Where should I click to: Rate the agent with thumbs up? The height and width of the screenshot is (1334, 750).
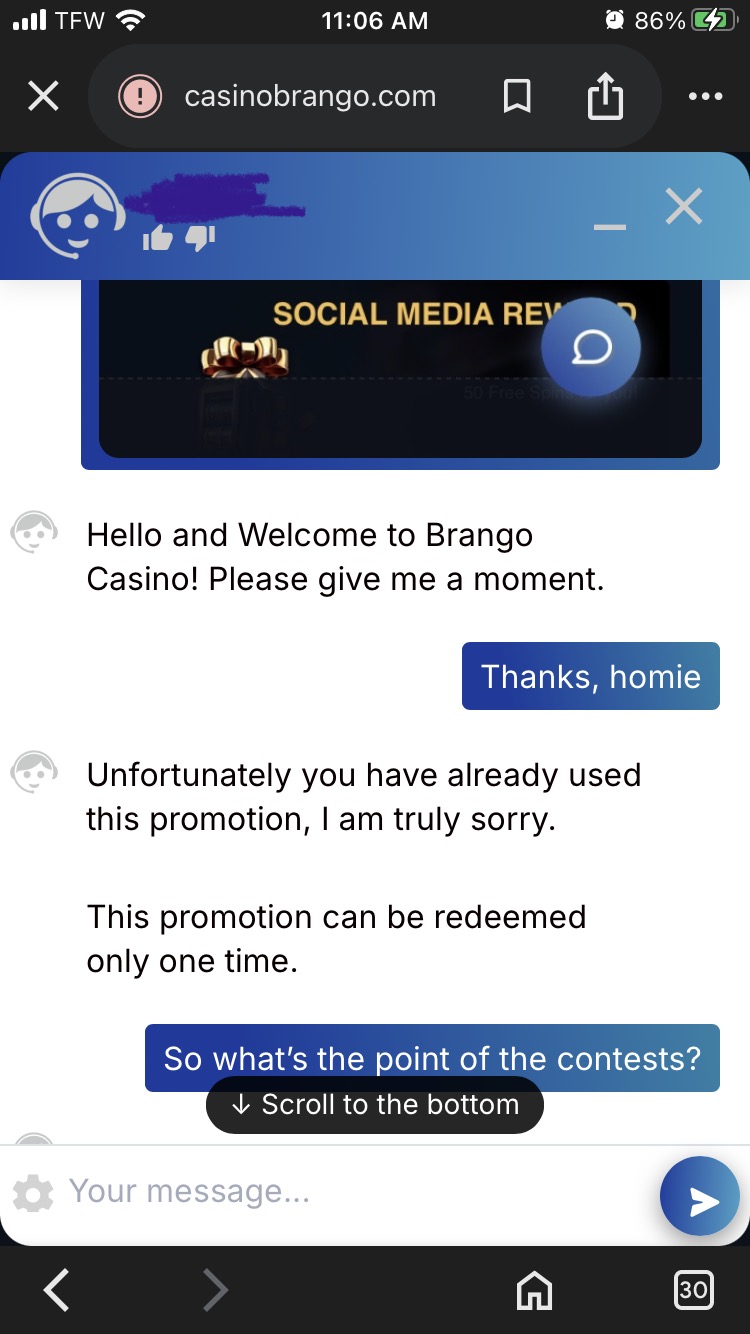click(x=157, y=238)
